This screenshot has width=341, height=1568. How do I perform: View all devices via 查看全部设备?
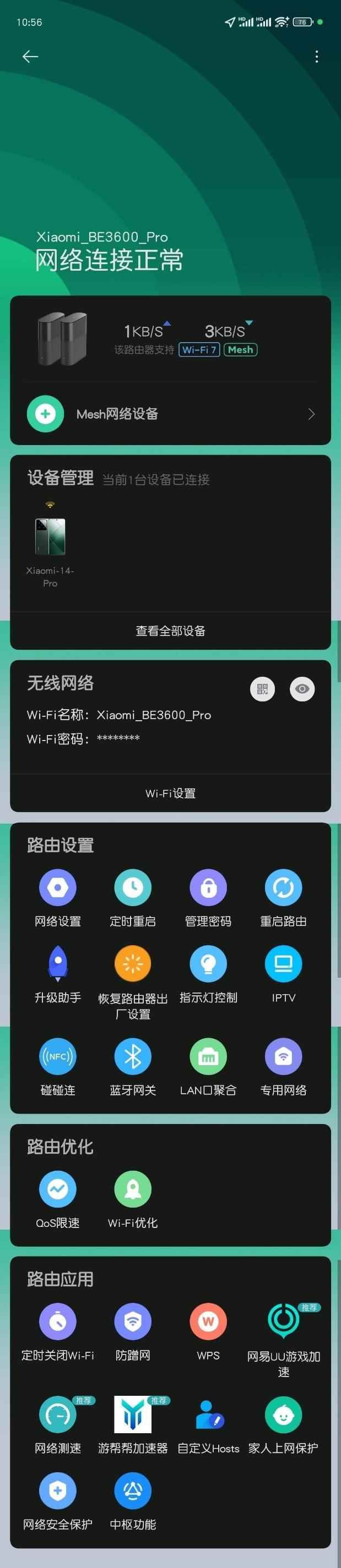(x=170, y=631)
